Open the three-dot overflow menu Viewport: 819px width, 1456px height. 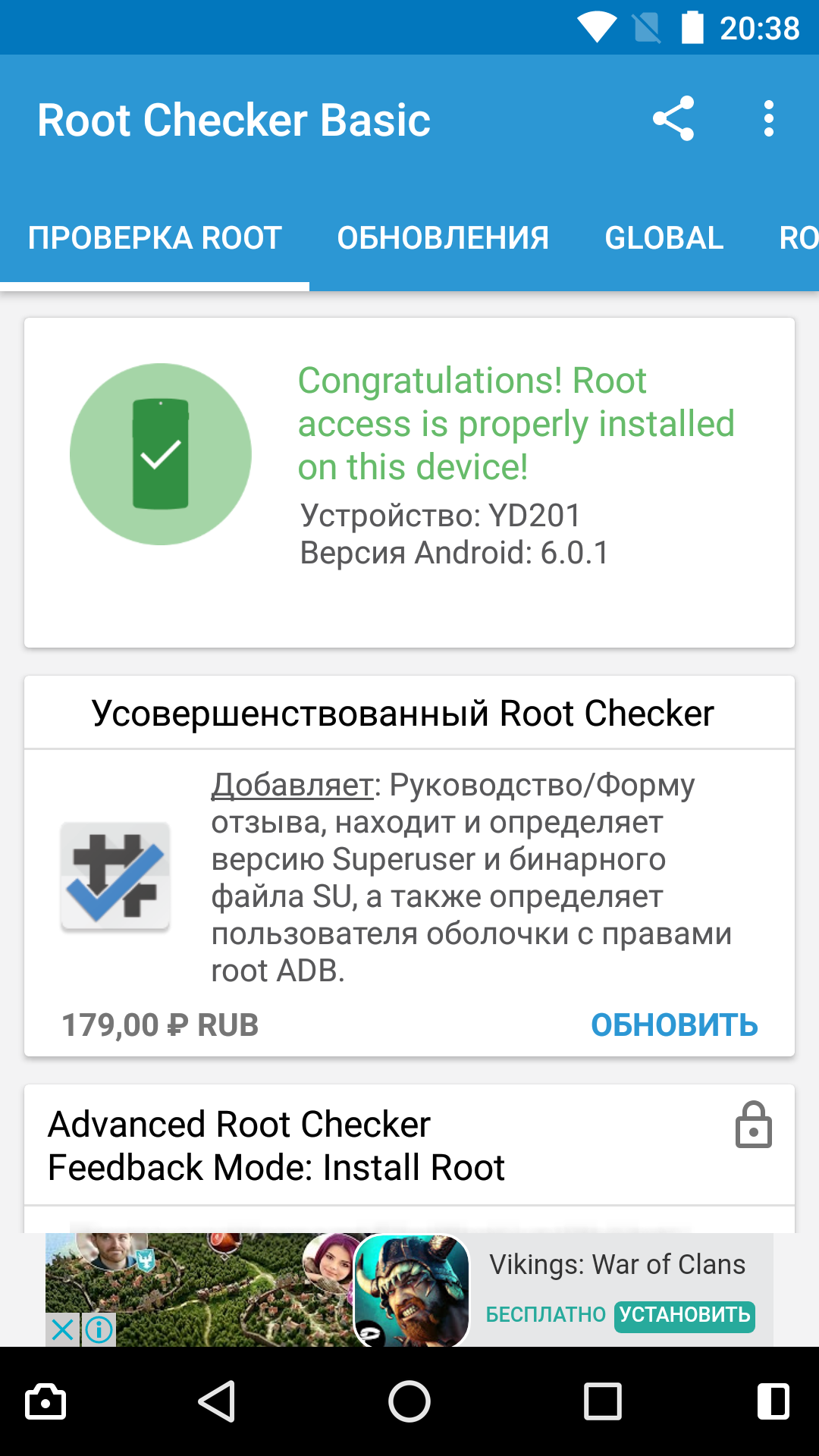coord(769,118)
